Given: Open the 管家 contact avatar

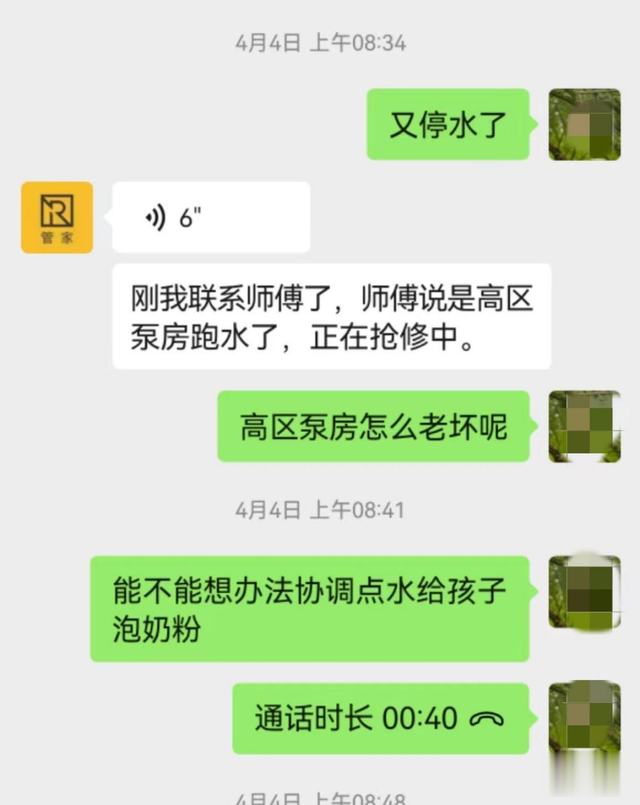Looking at the screenshot, I should tap(57, 217).
